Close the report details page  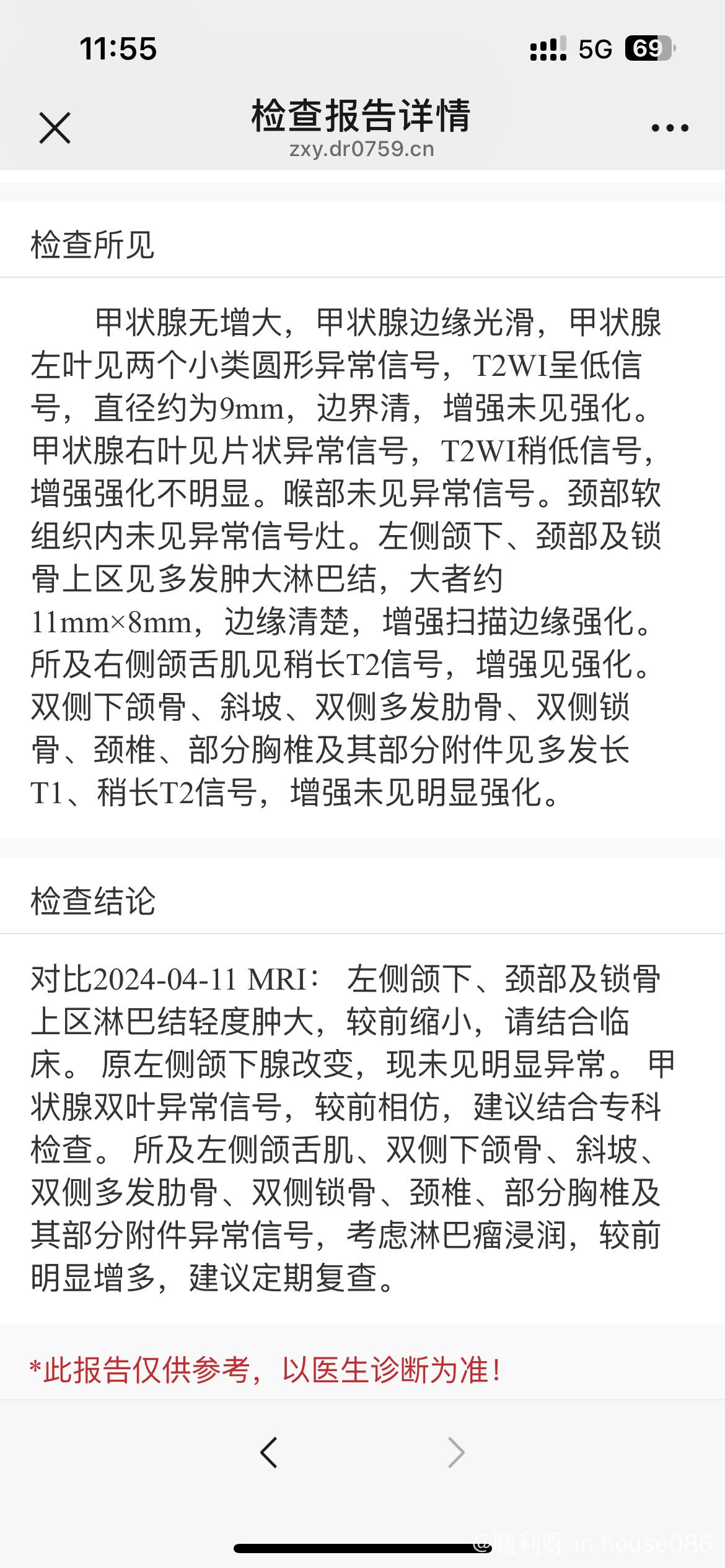tap(55, 128)
